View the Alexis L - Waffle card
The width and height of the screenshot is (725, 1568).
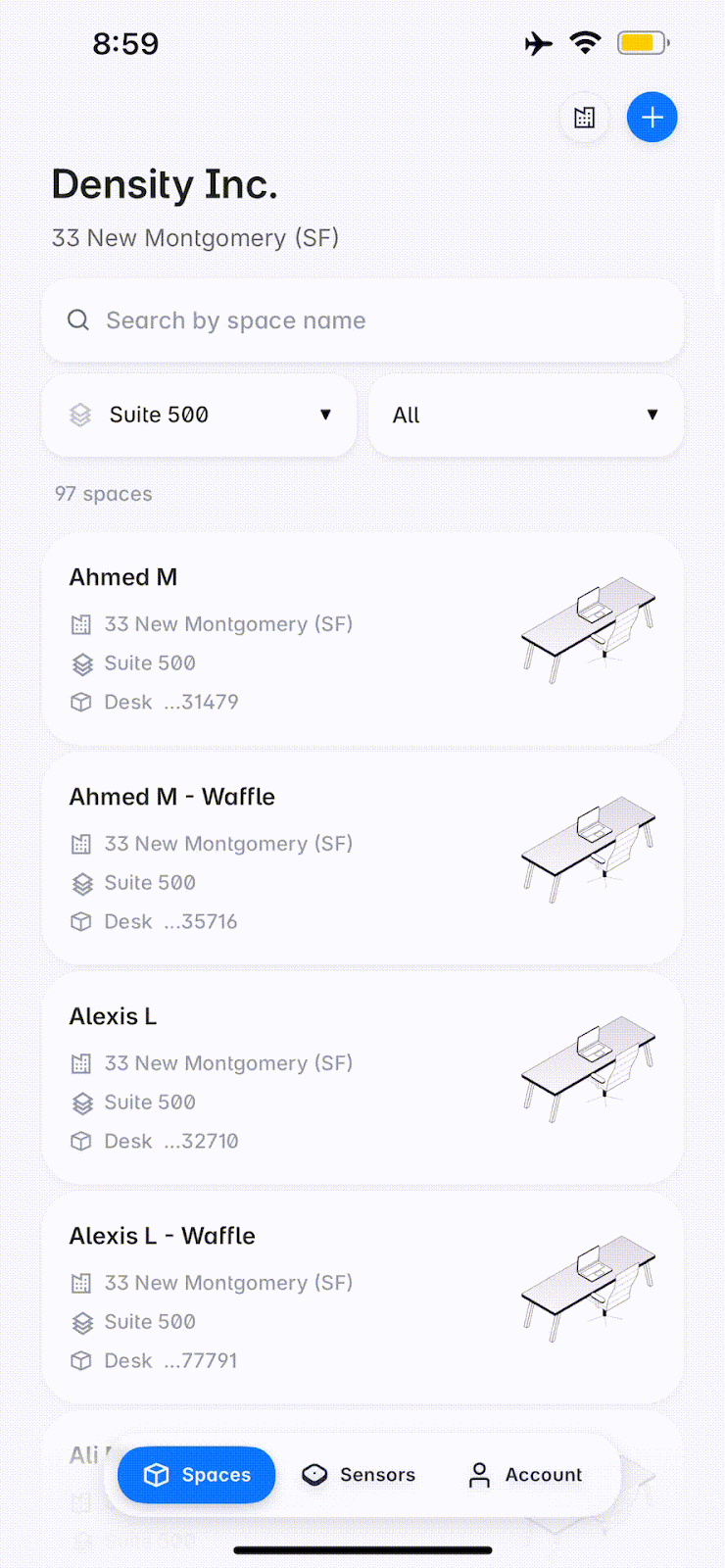(x=362, y=1298)
